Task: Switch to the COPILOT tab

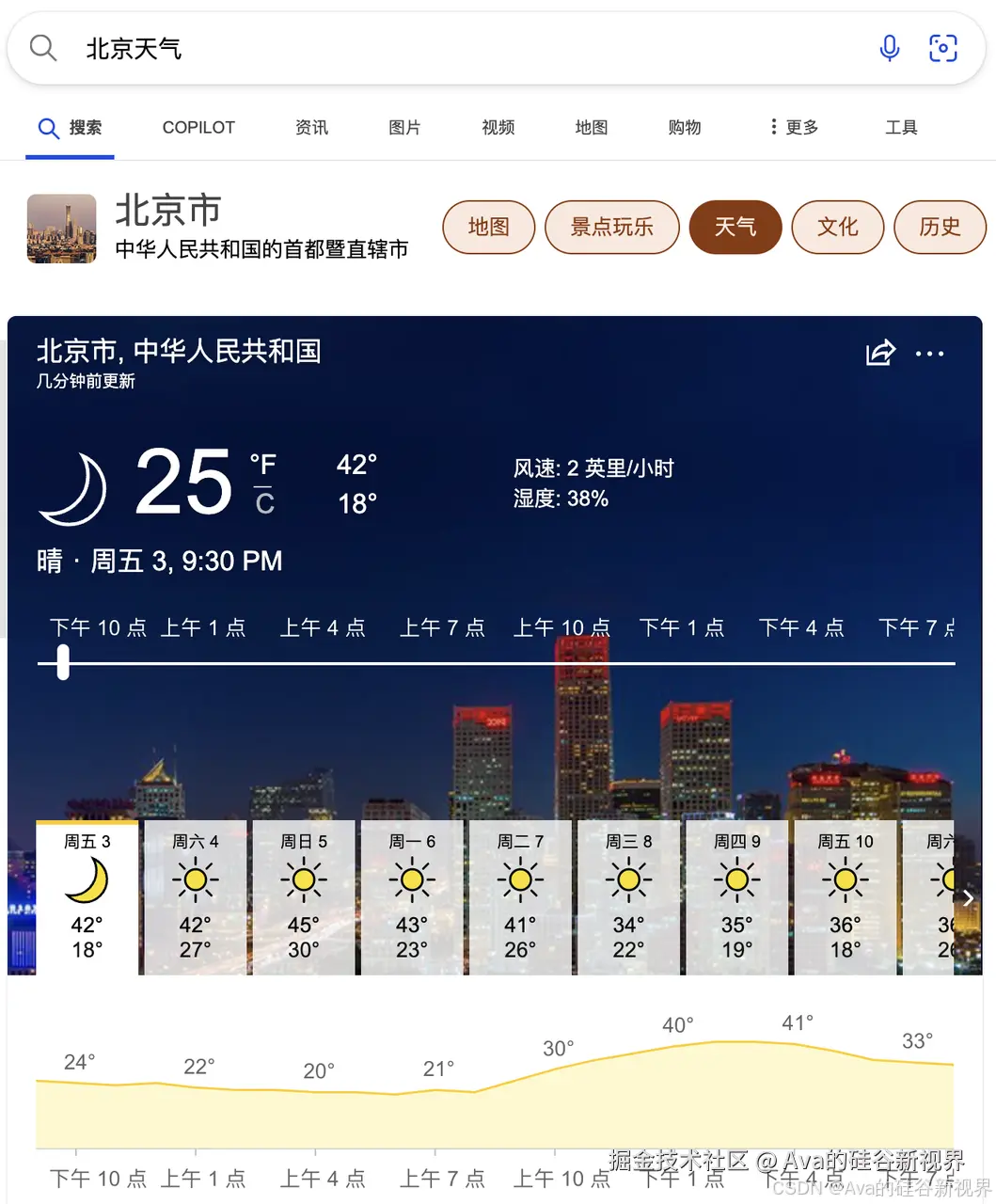Action: click(198, 127)
